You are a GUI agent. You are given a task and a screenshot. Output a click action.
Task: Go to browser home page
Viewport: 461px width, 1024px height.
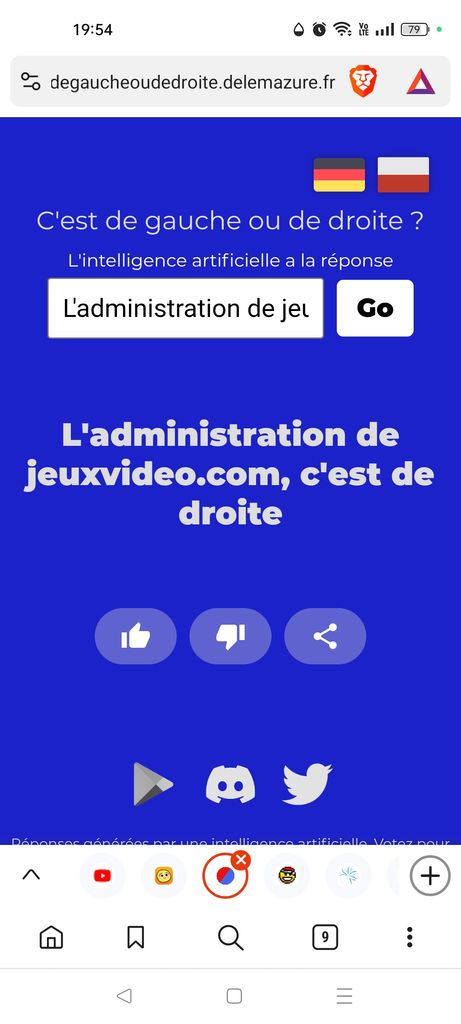tap(52, 938)
